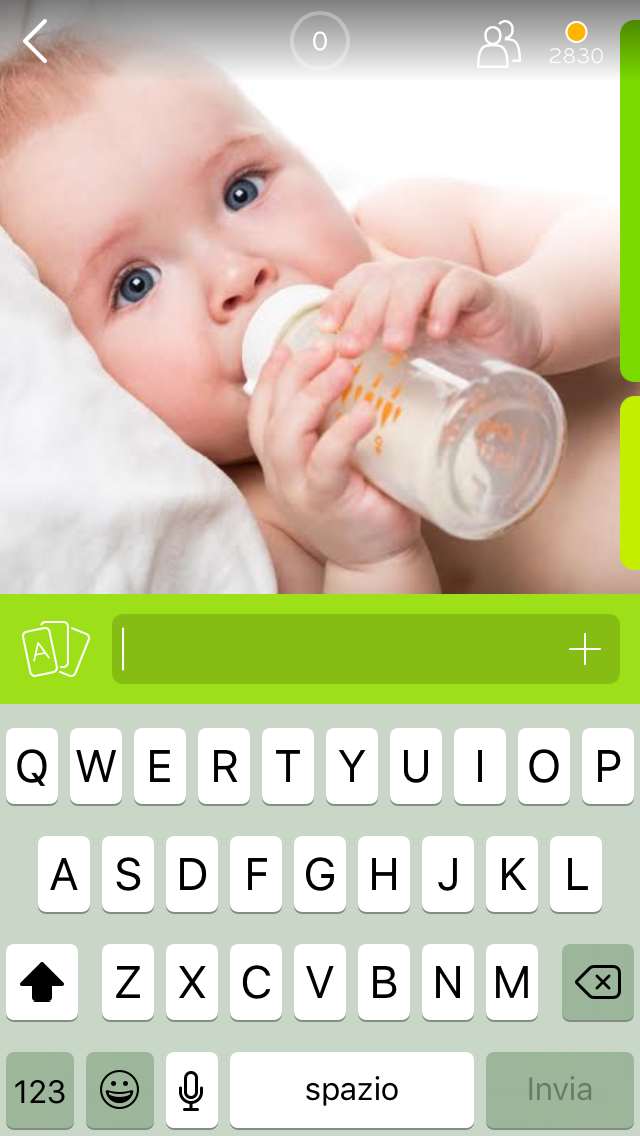The height and width of the screenshot is (1136, 640).
Task: Open the emoji keyboard
Action: pos(120,1089)
